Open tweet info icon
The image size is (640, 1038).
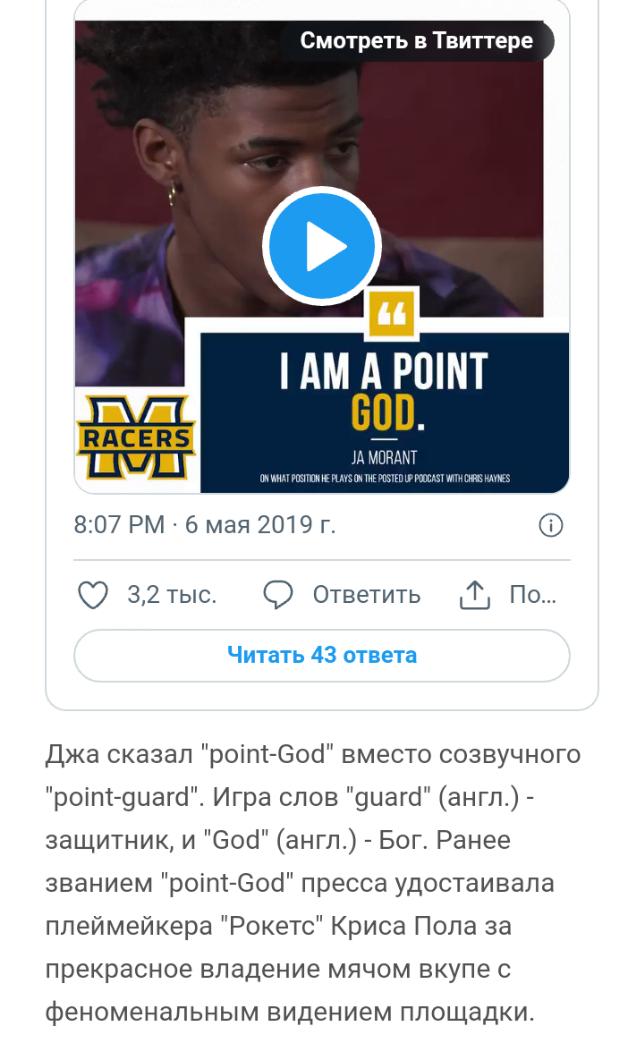[551, 526]
